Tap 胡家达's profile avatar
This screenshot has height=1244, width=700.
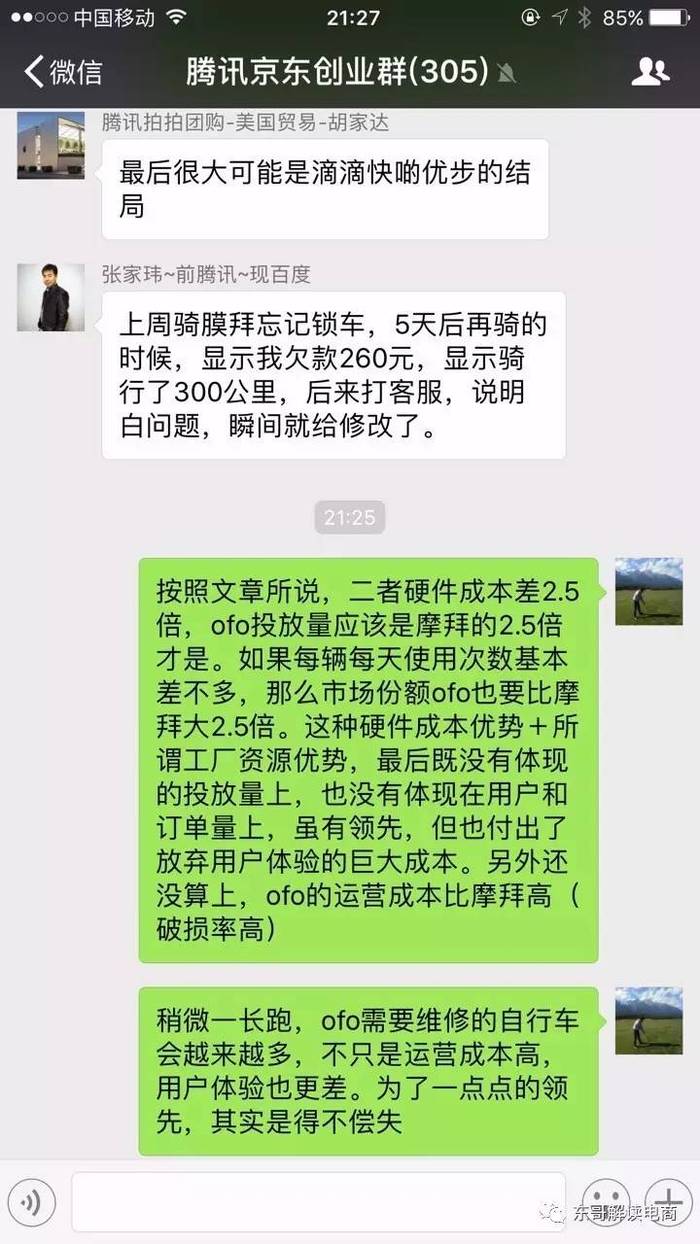50,146
